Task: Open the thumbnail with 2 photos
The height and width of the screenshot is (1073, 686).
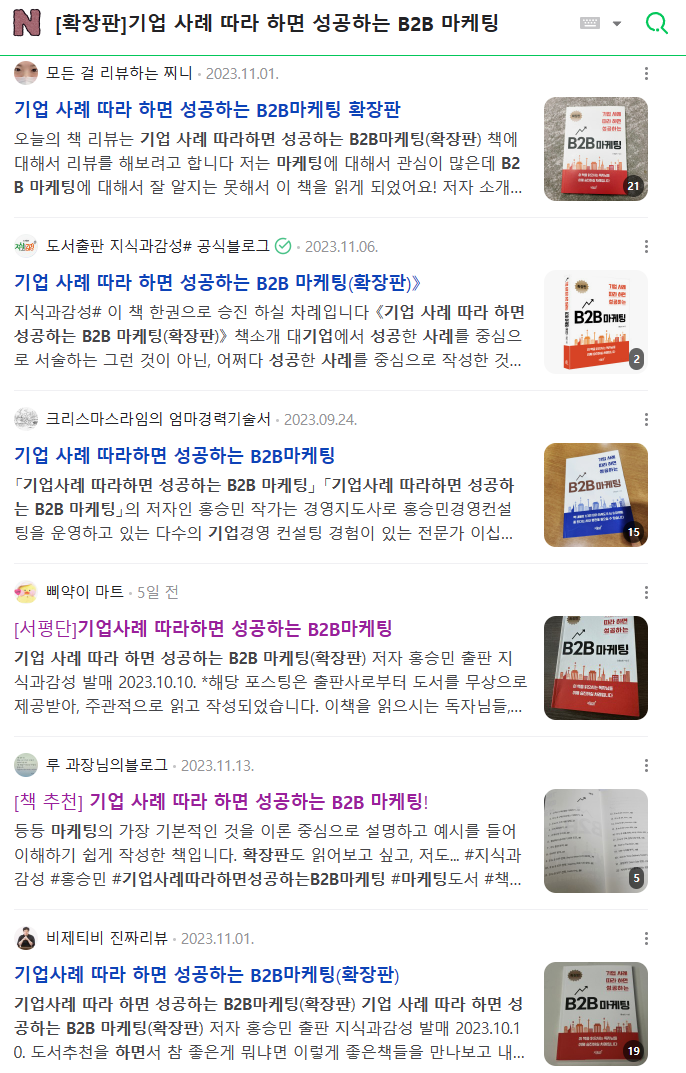Action: pos(595,322)
